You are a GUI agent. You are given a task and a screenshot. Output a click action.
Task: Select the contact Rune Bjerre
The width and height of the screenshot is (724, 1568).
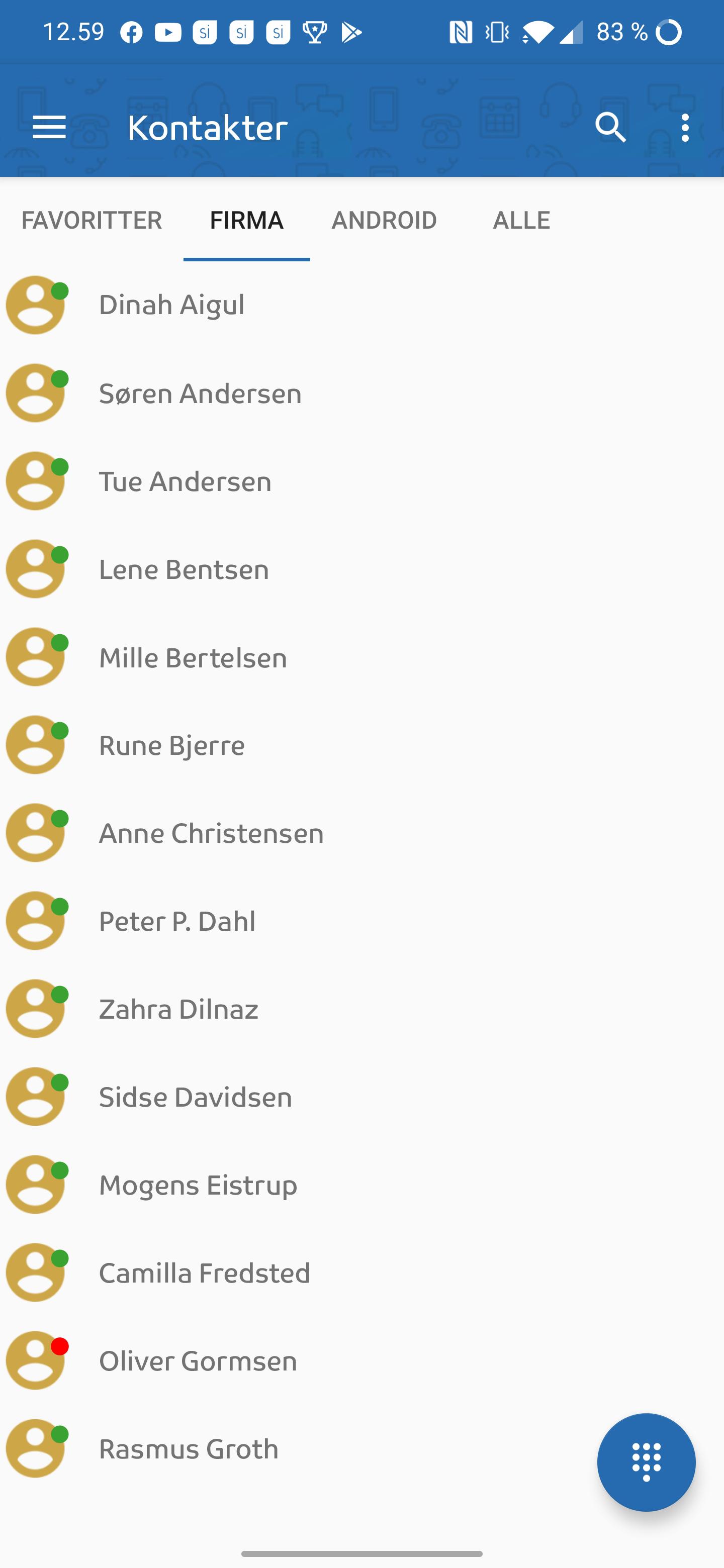click(x=172, y=745)
